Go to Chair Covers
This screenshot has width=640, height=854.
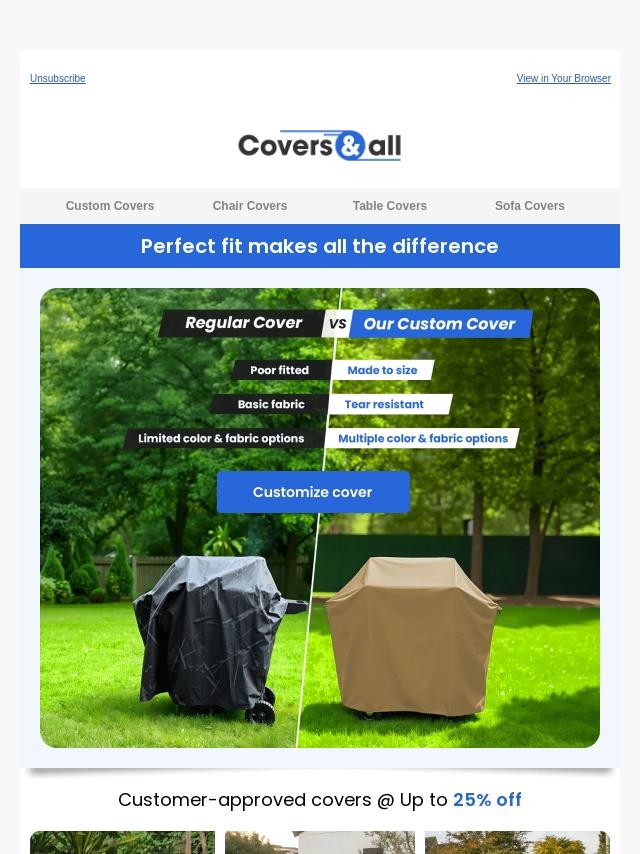point(250,206)
